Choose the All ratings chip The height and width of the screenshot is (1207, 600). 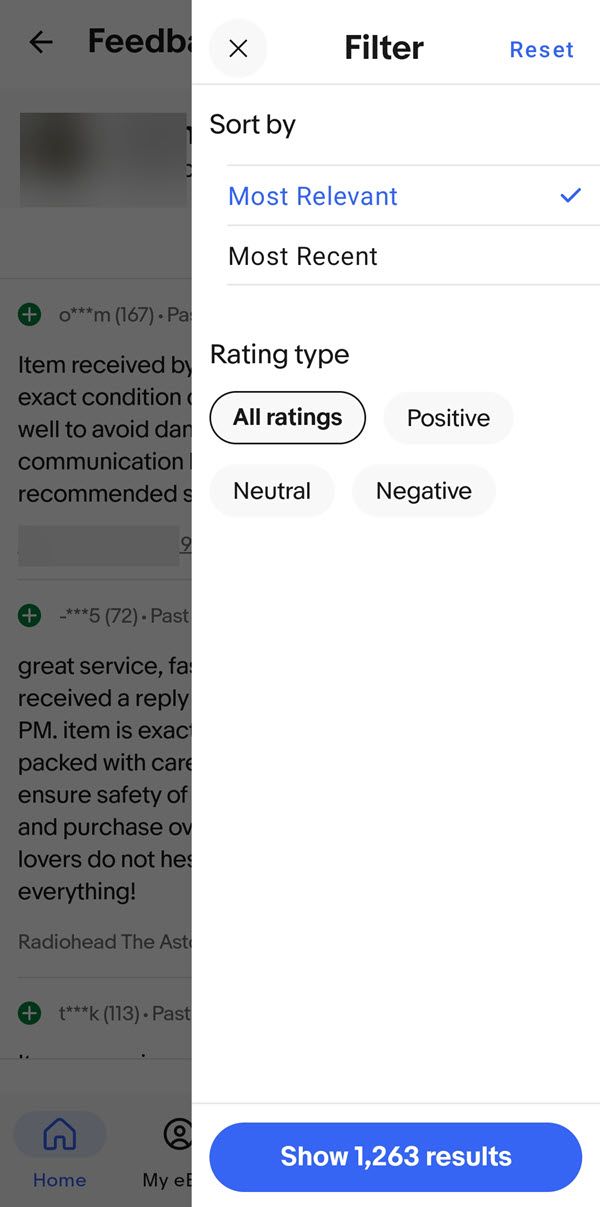click(x=287, y=418)
